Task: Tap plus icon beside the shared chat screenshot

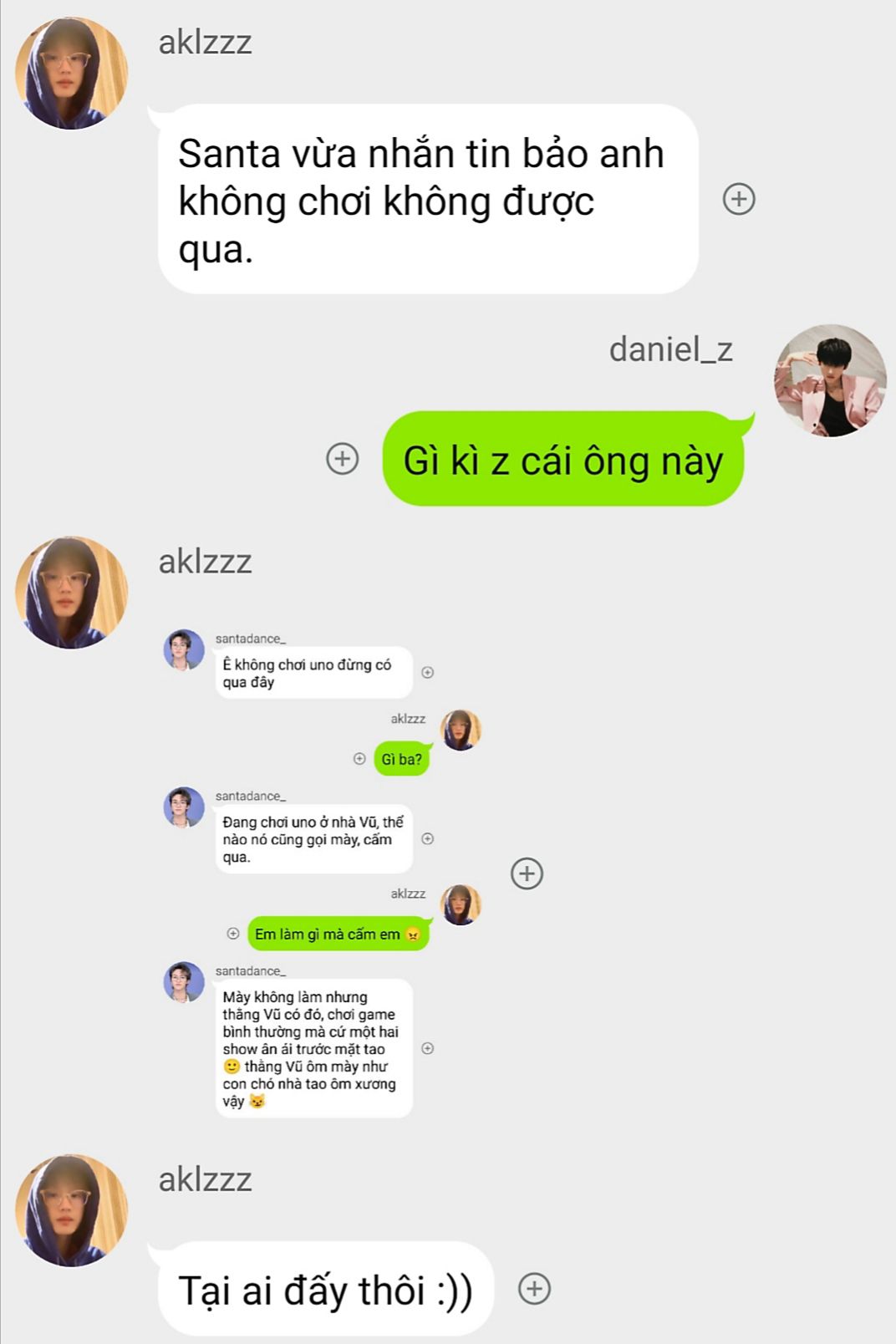Action: tap(527, 873)
